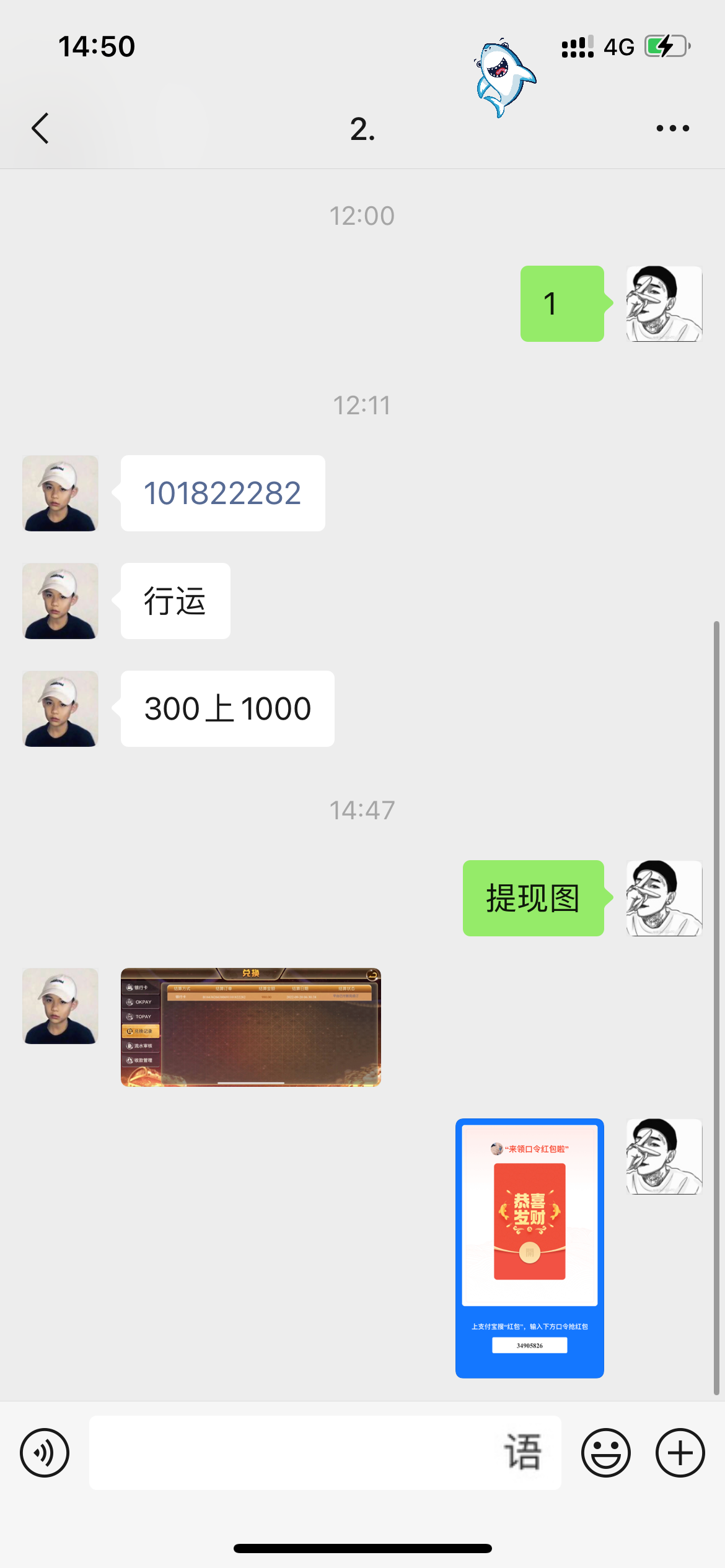The width and height of the screenshot is (725, 1568).
Task: Go back to the chat list
Action: 40,129
